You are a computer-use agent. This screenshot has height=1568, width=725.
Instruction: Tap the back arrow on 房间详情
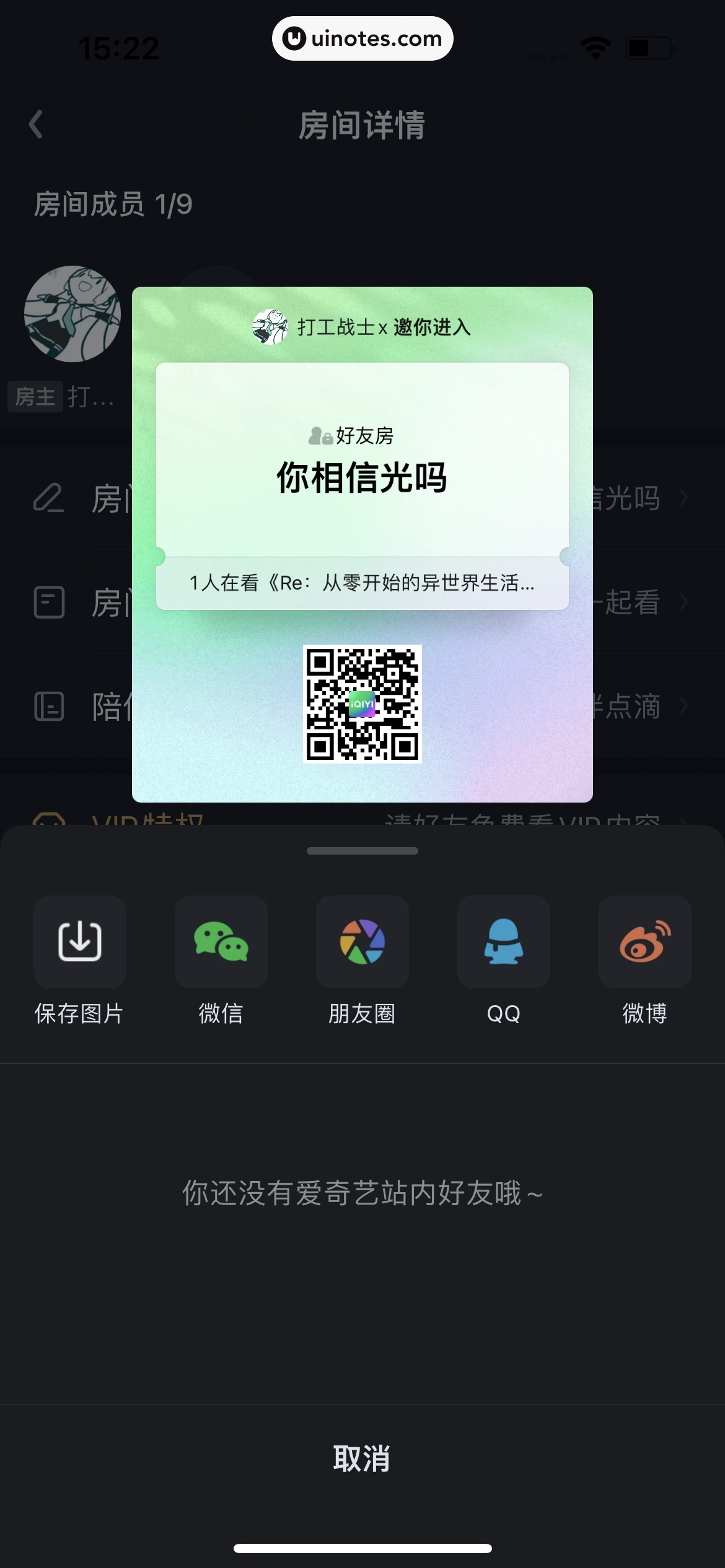[35, 124]
